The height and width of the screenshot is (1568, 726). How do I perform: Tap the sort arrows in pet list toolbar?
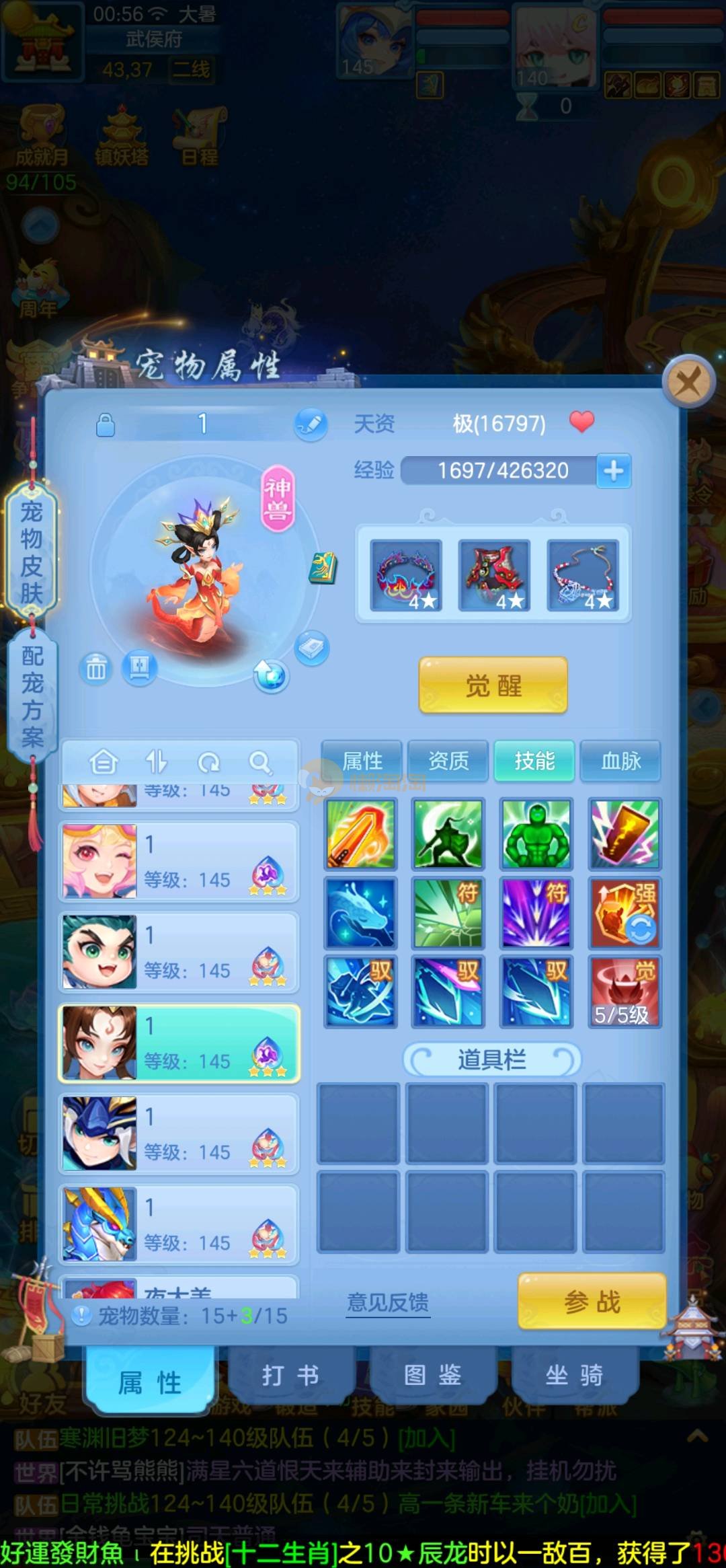point(156,762)
